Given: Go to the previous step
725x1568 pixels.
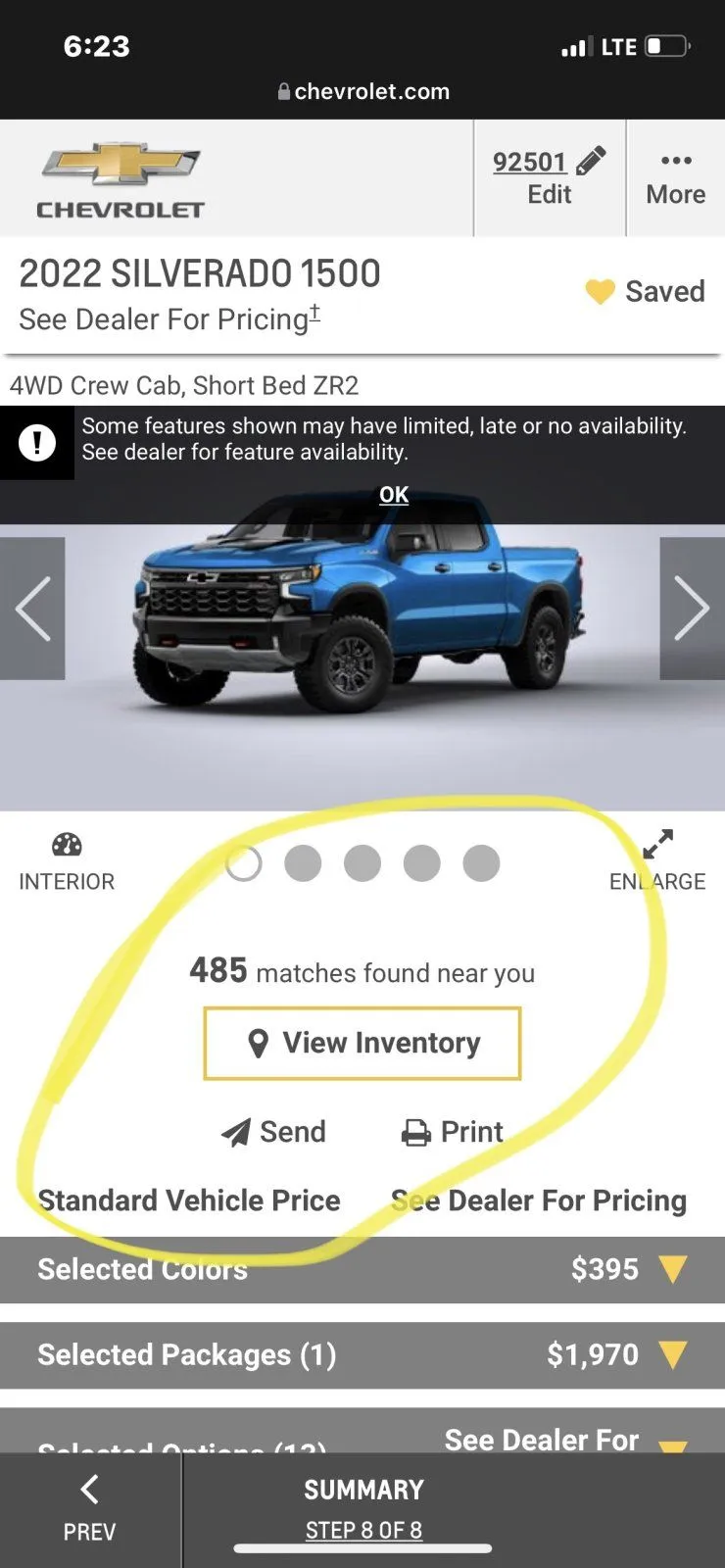Looking at the screenshot, I should pyautogui.click(x=89, y=1509).
